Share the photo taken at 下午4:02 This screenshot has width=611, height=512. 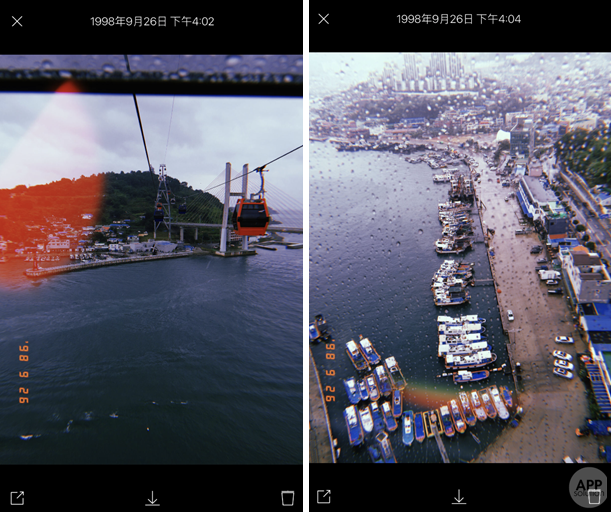(17, 497)
